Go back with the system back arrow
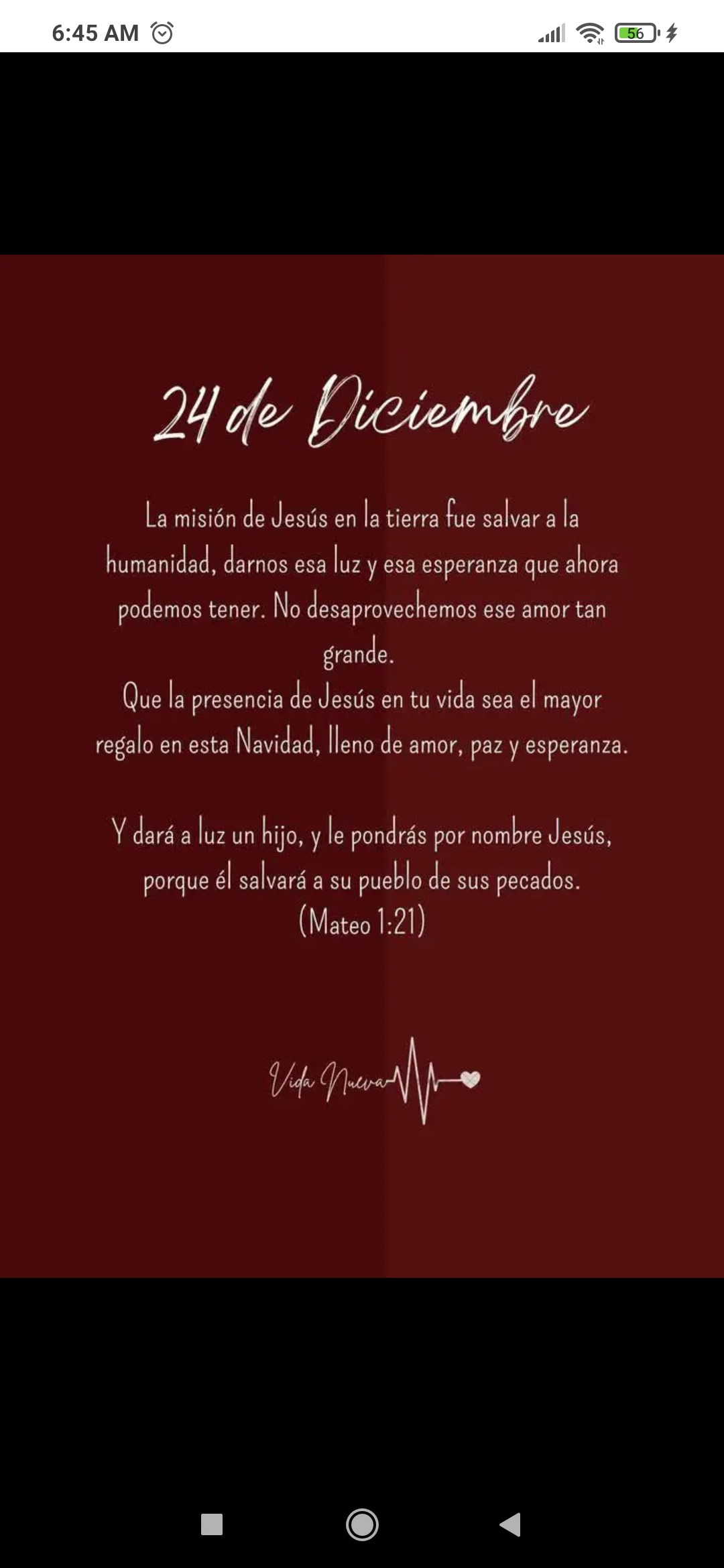Viewport: 724px width, 1568px height. tap(510, 1524)
